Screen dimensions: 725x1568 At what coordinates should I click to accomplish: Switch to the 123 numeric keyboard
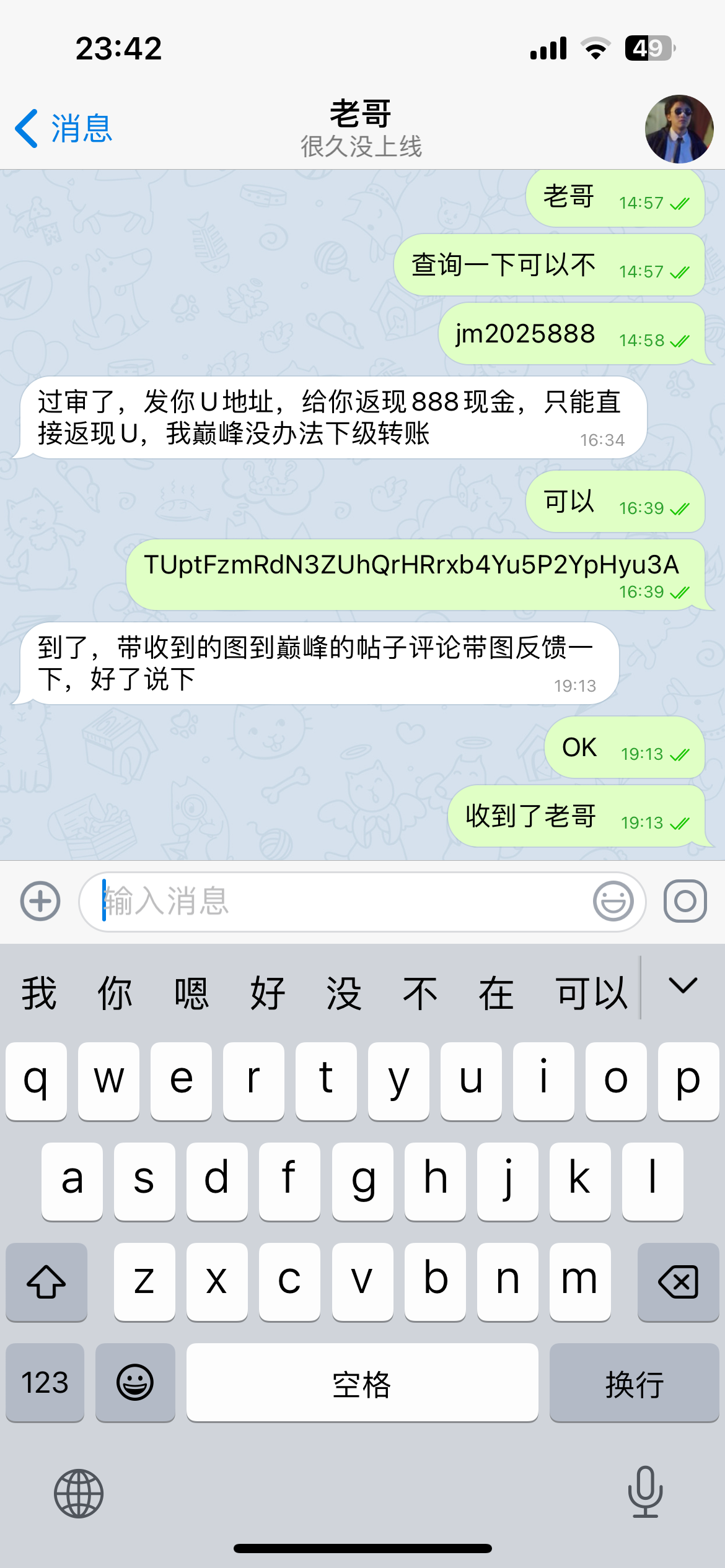pos(45,1382)
